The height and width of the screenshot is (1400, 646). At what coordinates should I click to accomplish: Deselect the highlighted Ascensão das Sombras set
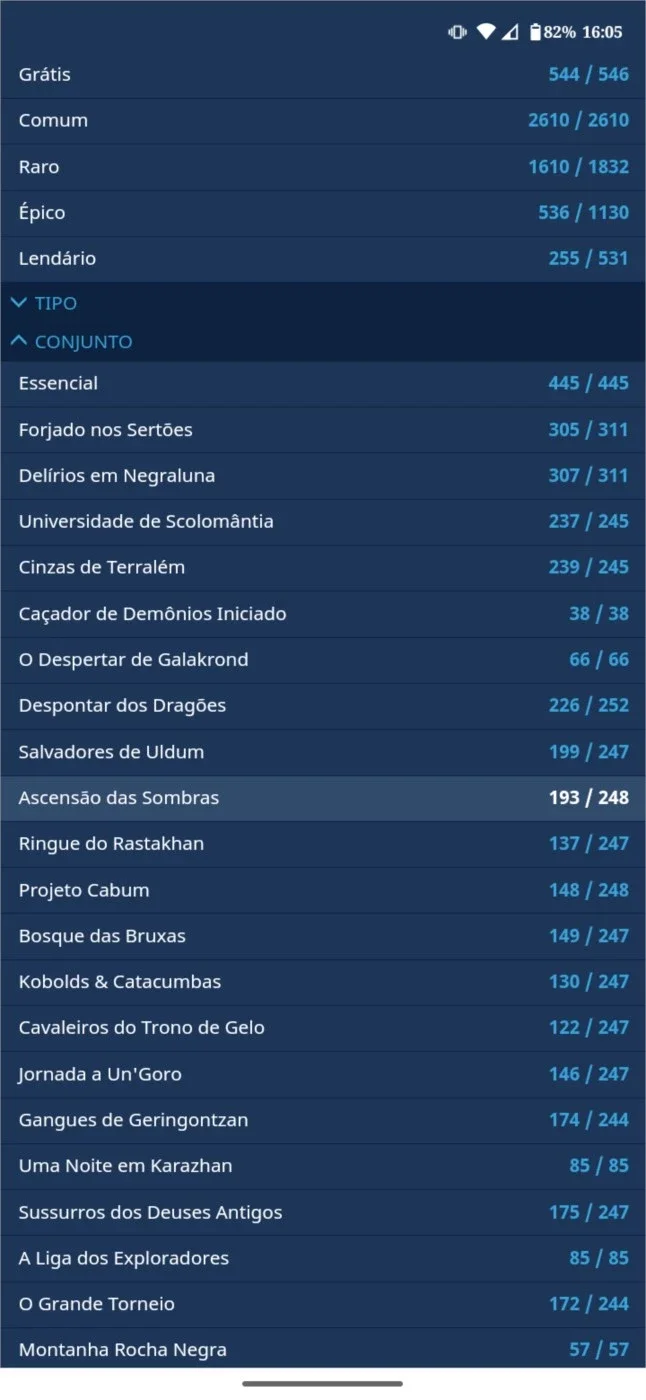tap(323, 798)
